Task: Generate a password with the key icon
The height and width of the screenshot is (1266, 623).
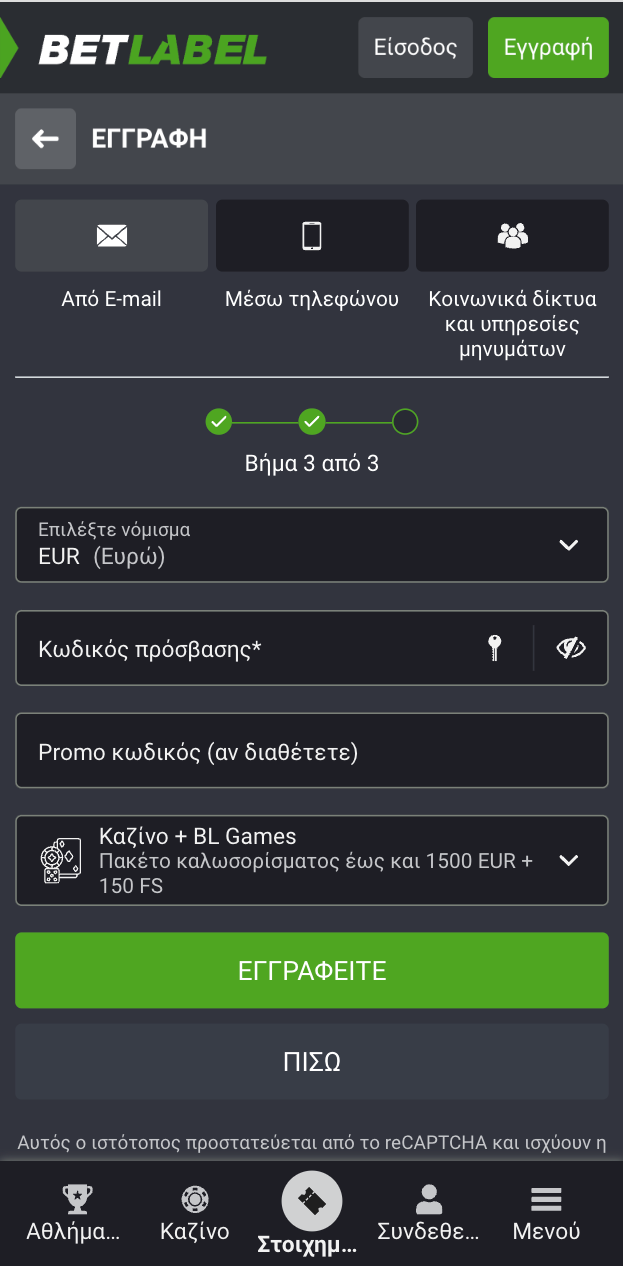Action: [x=494, y=649]
